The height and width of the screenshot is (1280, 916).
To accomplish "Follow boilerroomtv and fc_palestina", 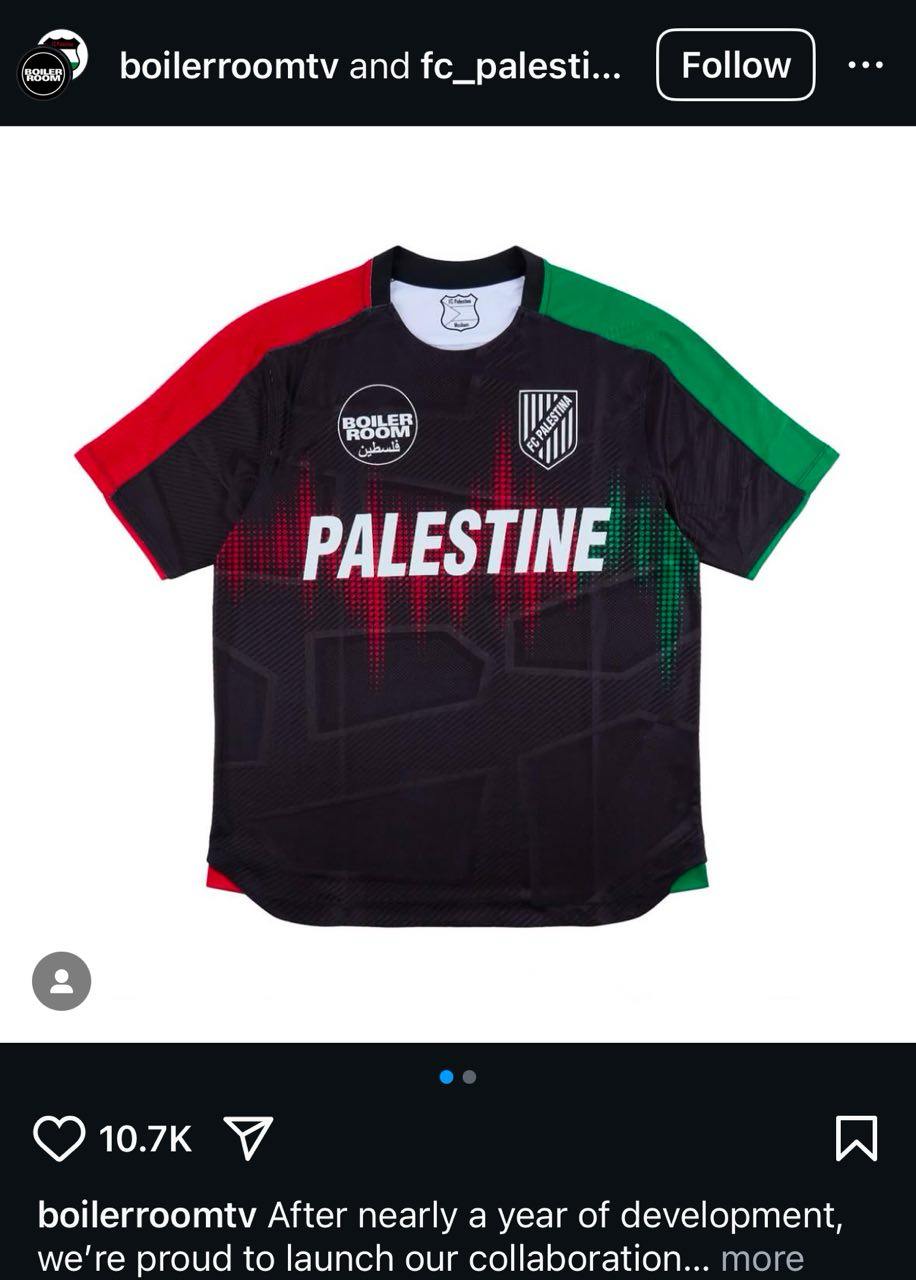I will coord(735,65).
